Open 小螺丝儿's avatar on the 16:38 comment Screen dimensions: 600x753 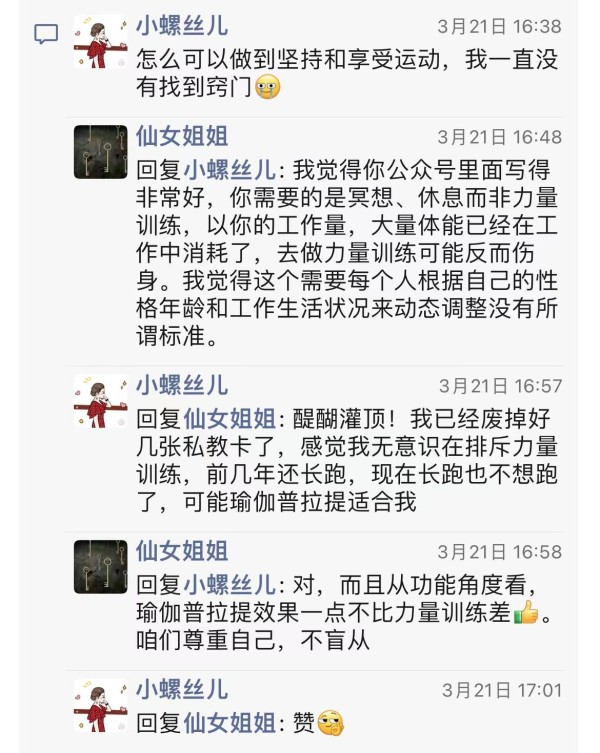100,42
